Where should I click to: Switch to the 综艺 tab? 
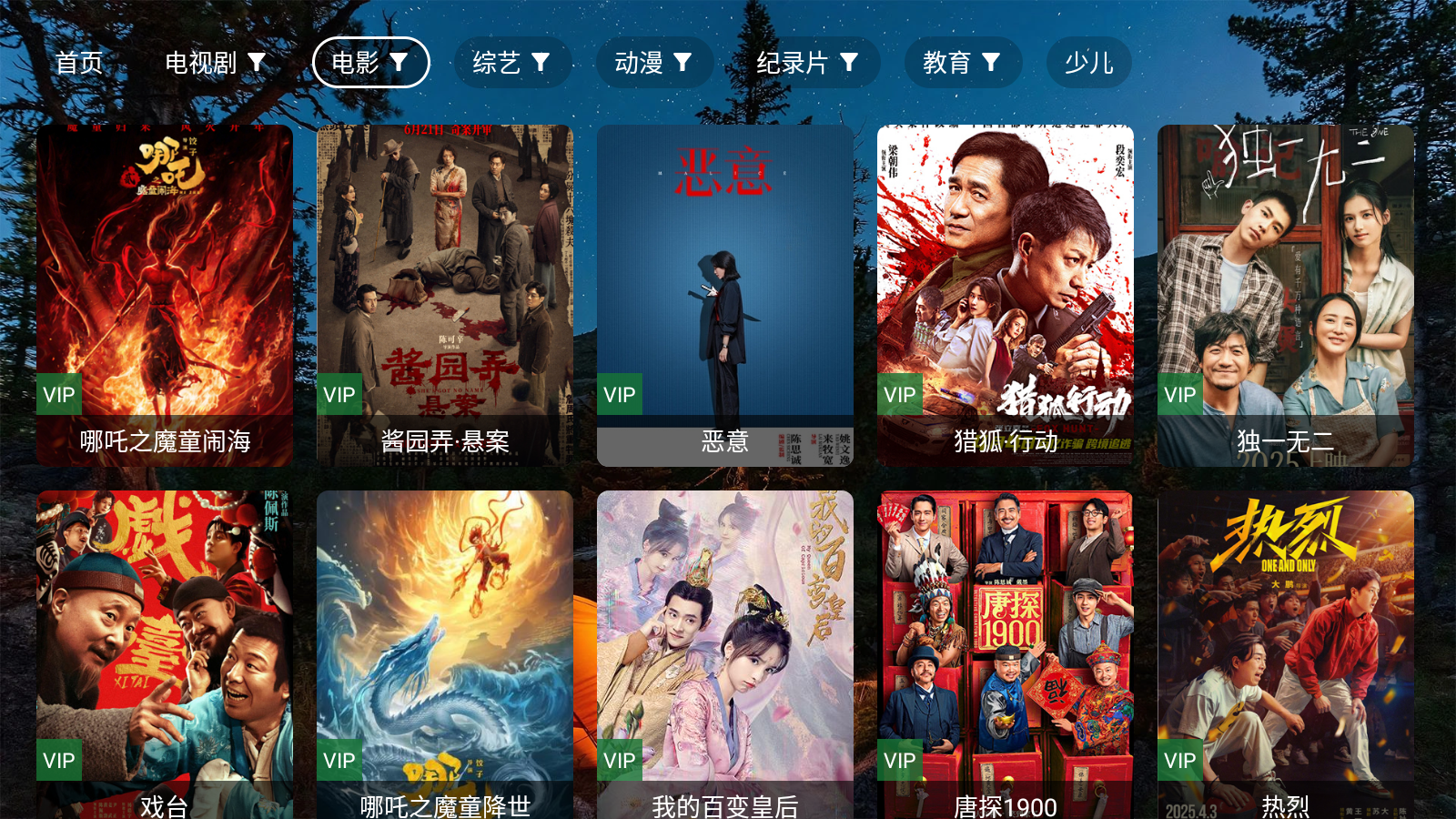(x=511, y=63)
